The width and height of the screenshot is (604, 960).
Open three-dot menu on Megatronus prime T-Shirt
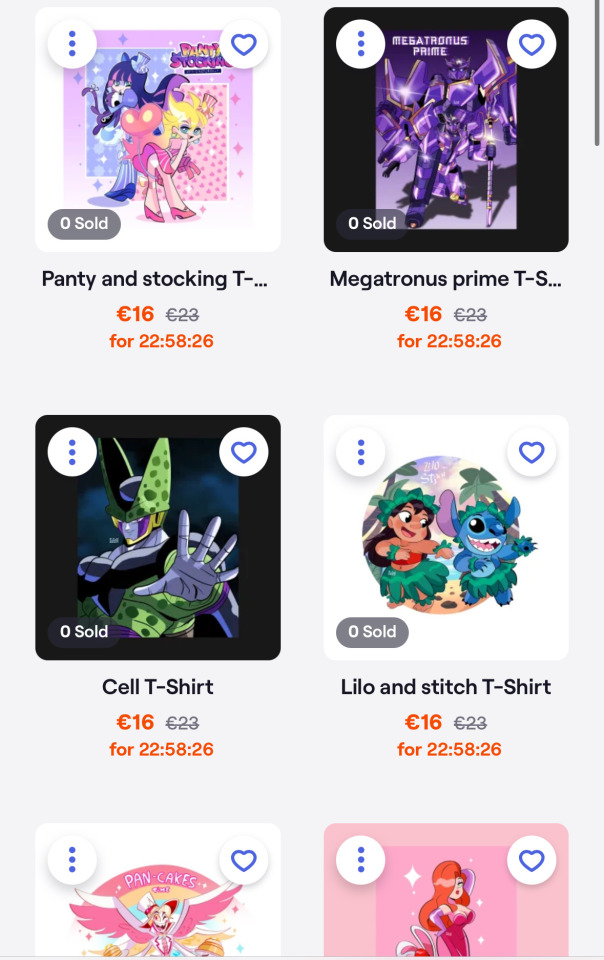[x=361, y=44]
